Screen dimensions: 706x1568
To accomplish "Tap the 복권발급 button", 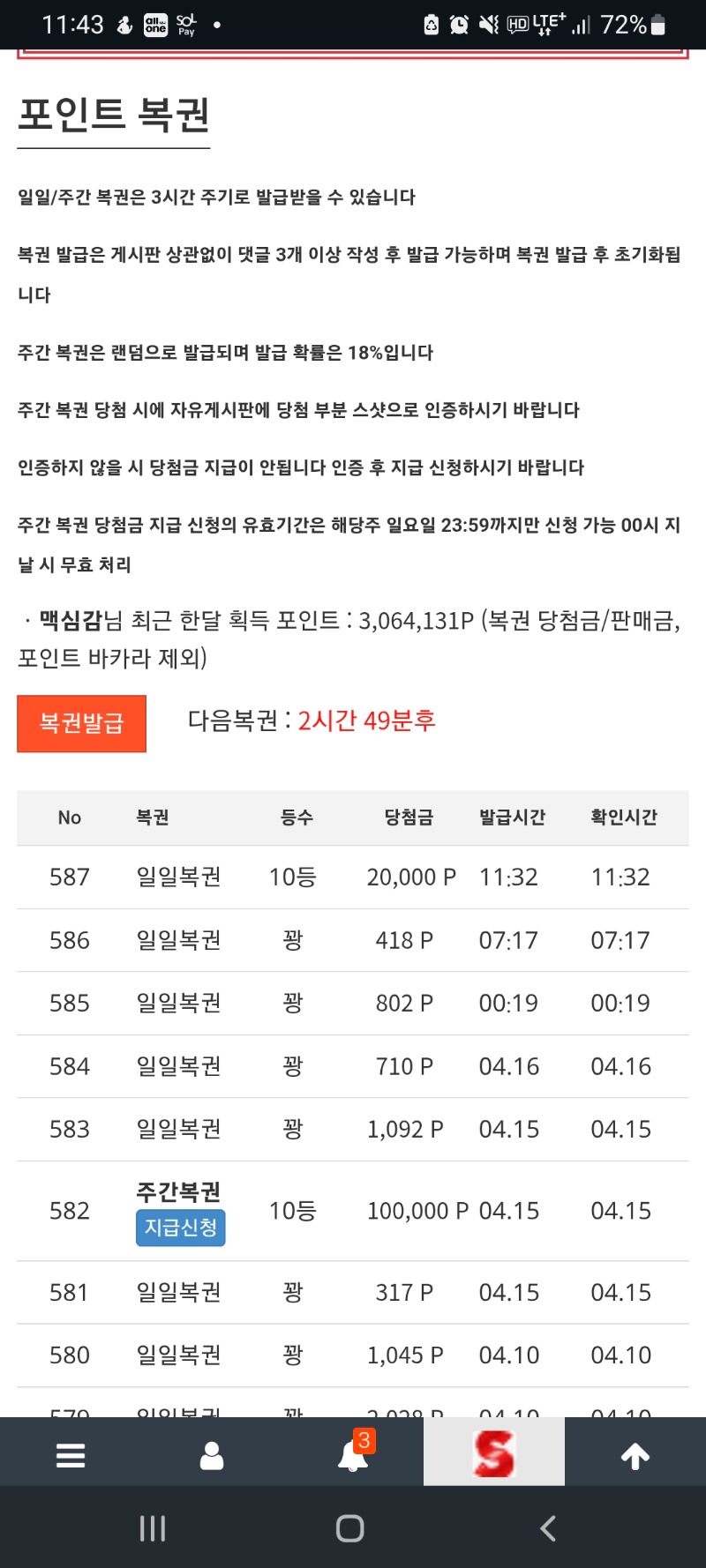I will point(81,723).
